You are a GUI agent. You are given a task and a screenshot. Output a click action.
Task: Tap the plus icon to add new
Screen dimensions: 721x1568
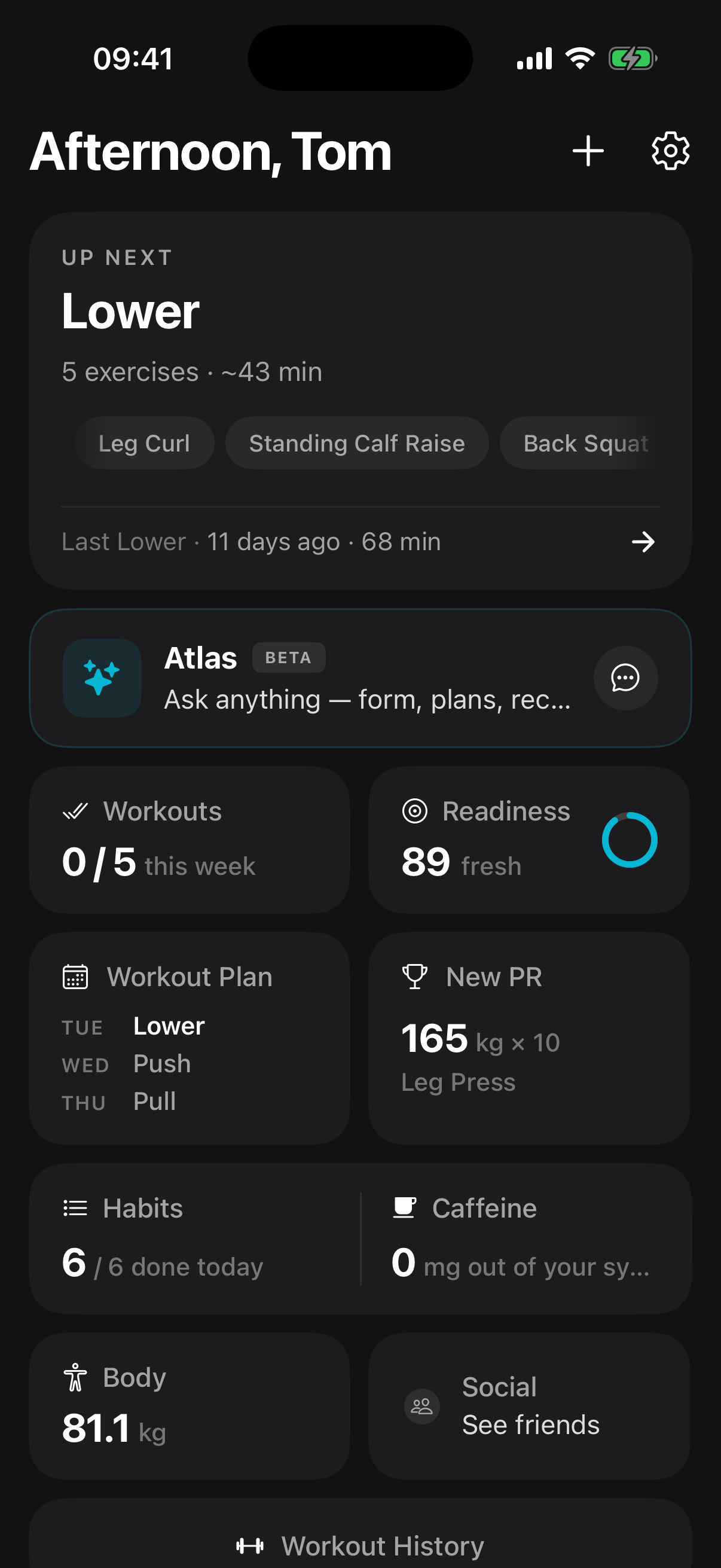588,151
